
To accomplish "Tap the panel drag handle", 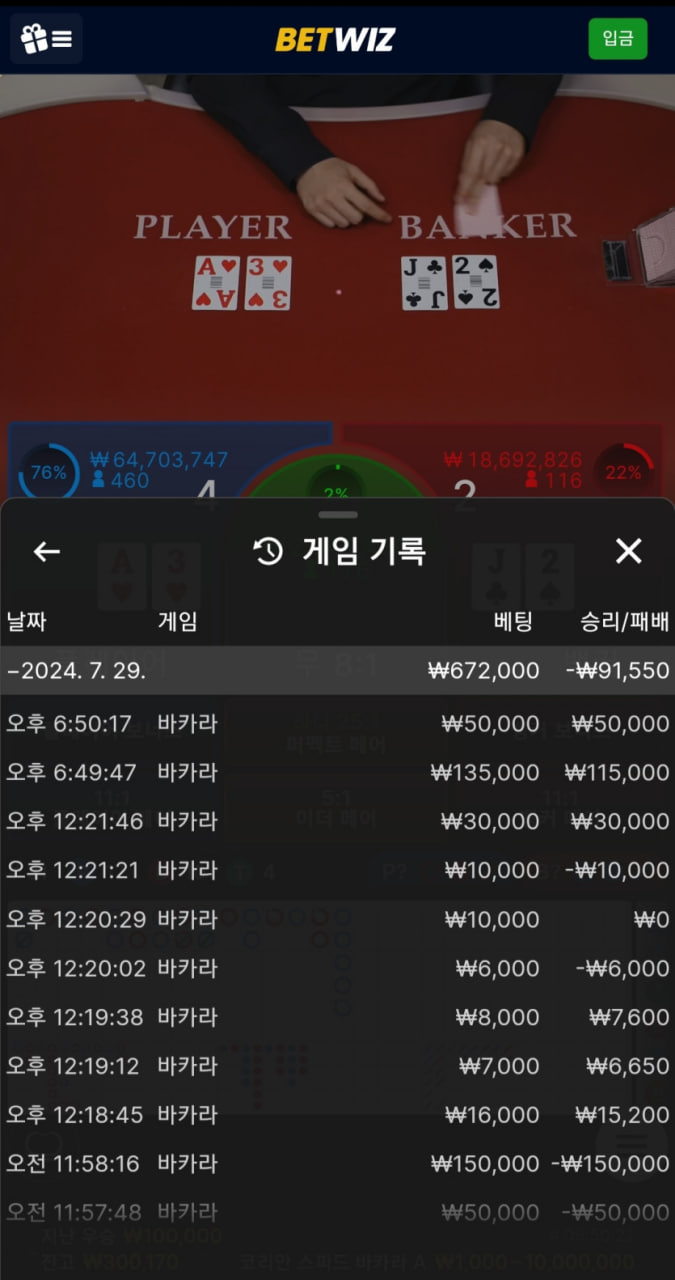I will [x=338, y=514].
